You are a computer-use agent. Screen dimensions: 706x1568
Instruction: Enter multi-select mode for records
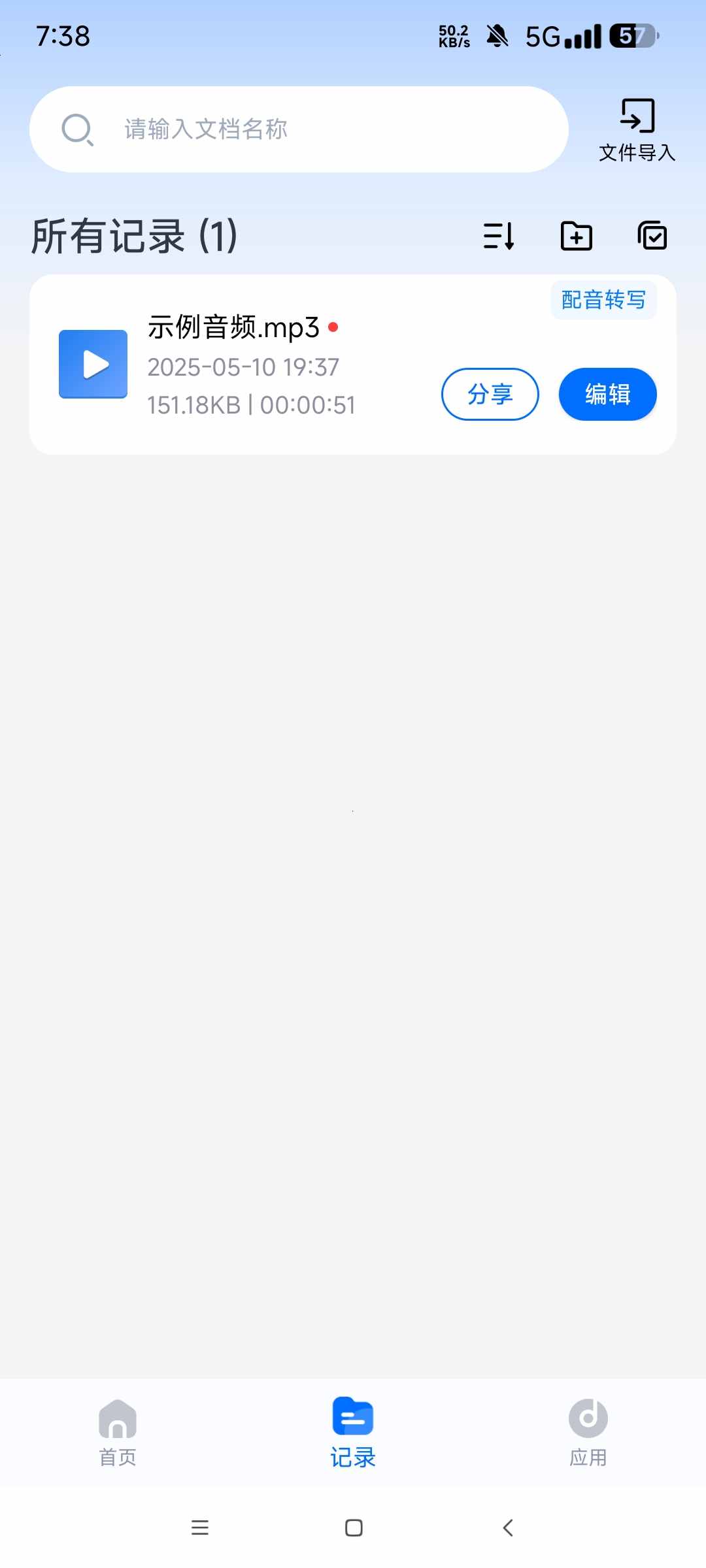pyautogui.click(x=652, y=236)
